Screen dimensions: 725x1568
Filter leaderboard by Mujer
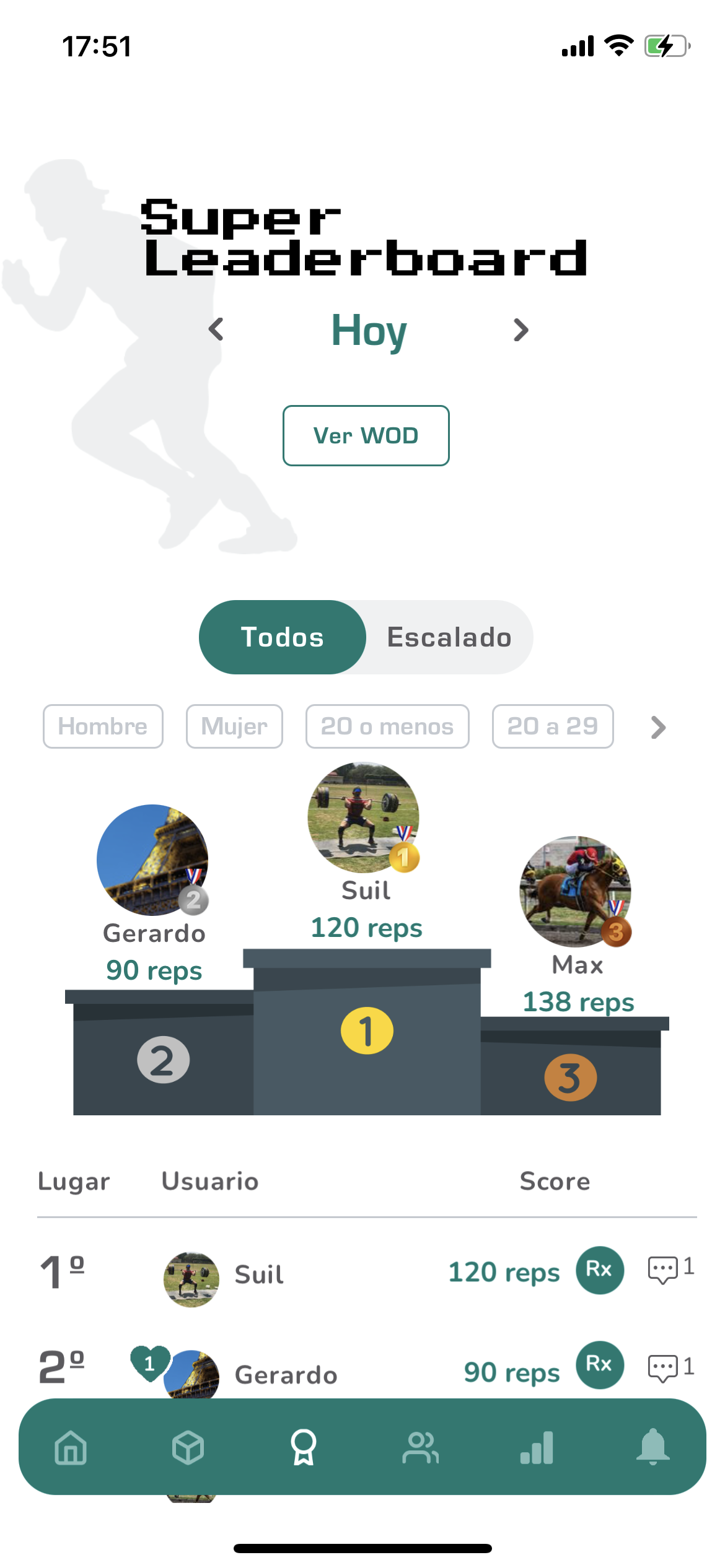coord(234,726)
